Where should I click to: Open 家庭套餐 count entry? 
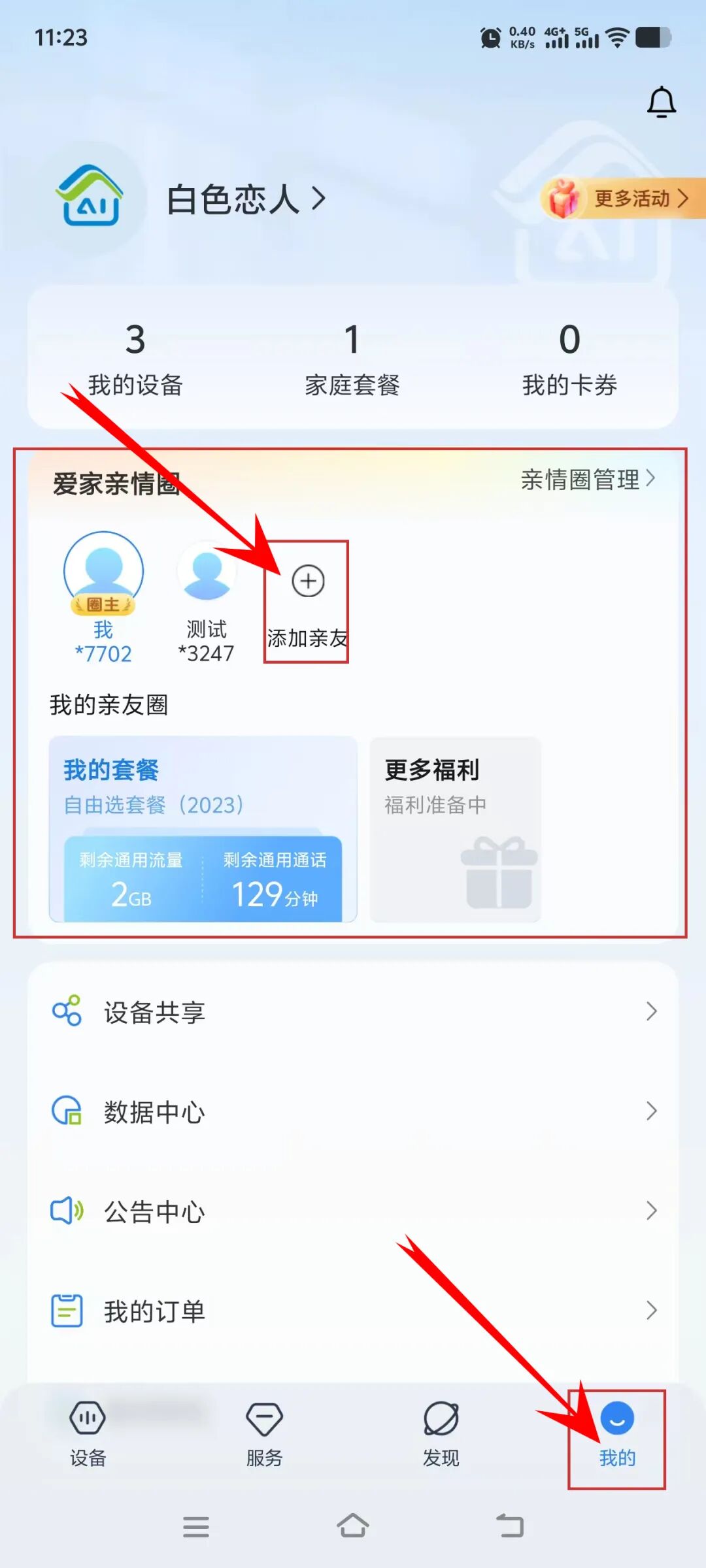pyautogui.click(x=352, y=359)
